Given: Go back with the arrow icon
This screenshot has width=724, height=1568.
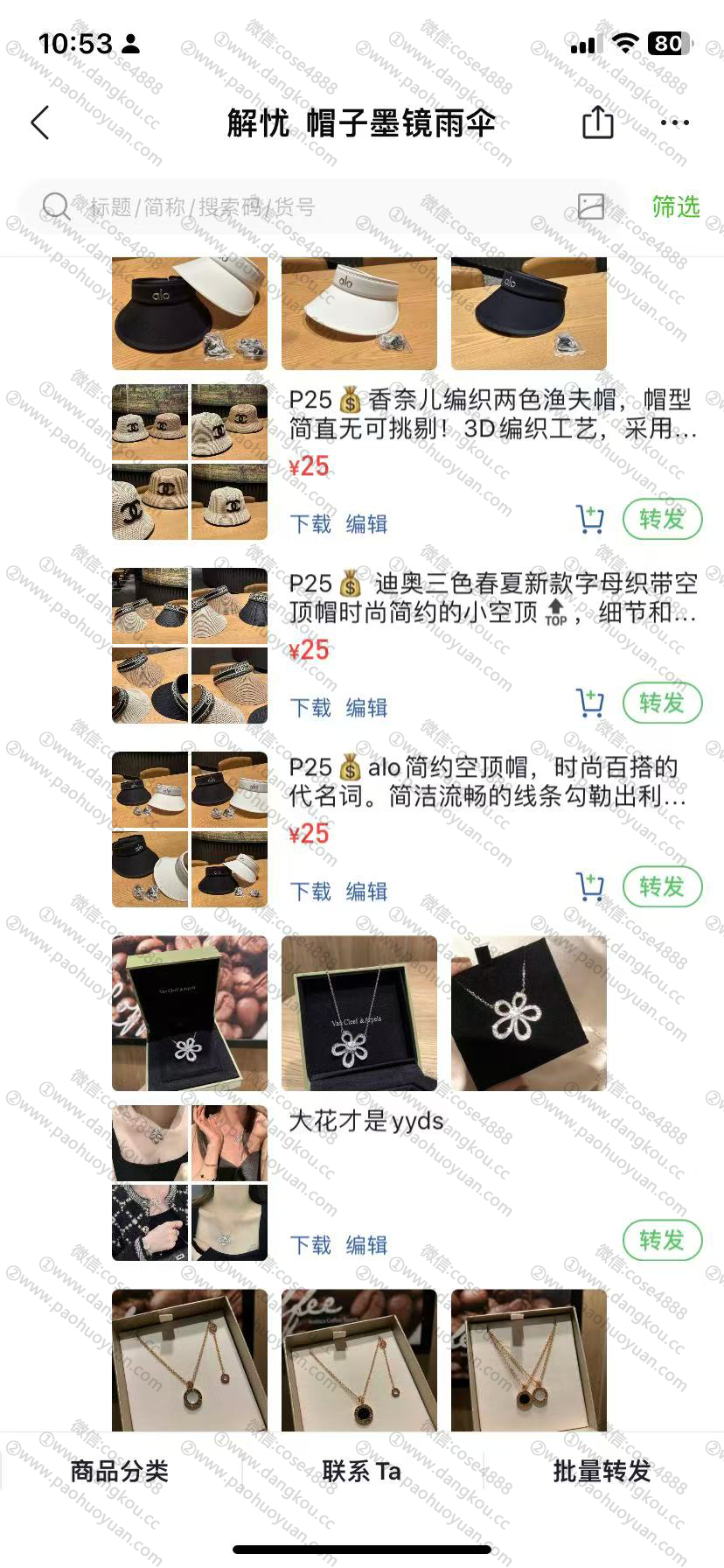Looking at the screenshot, I should (x=40, y=122).
